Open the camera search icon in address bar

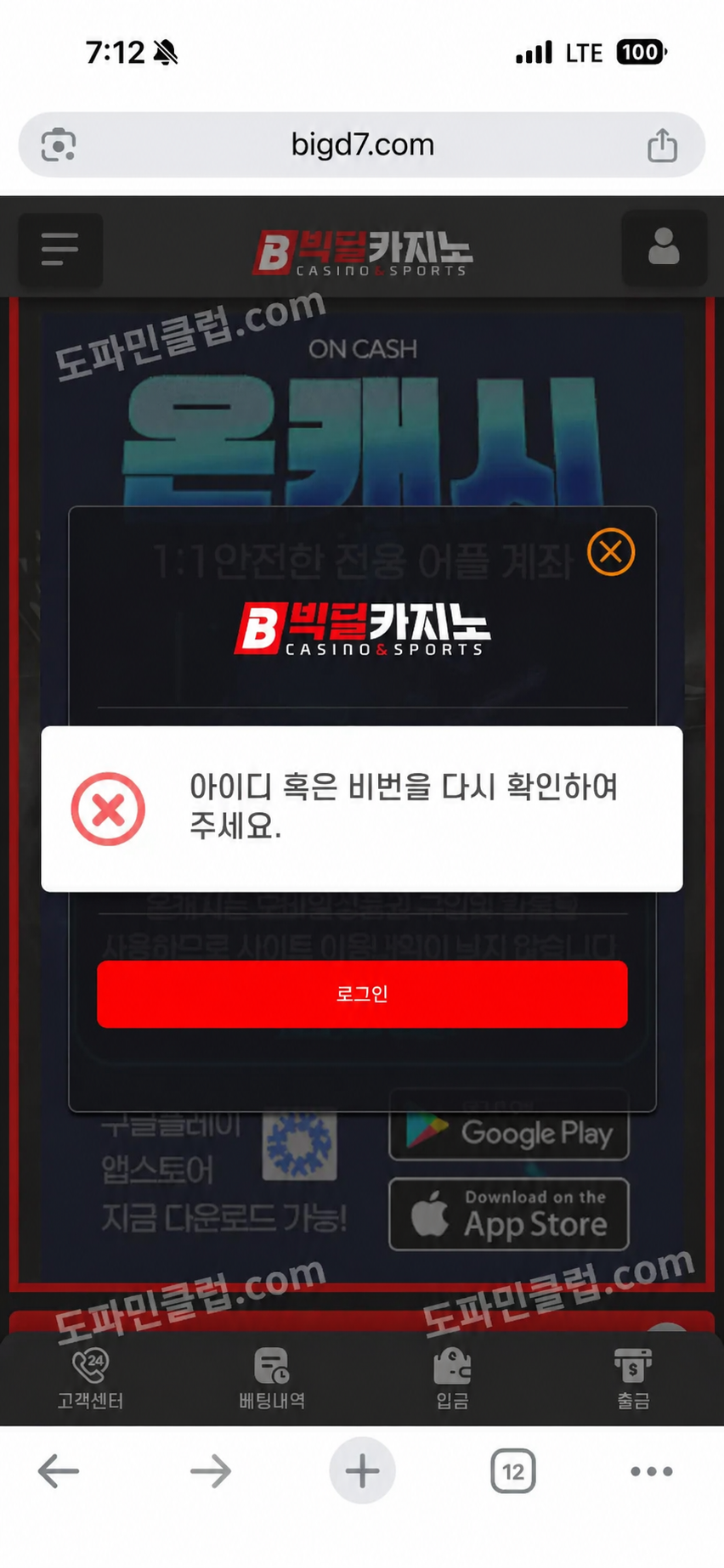tap(59, 144)
